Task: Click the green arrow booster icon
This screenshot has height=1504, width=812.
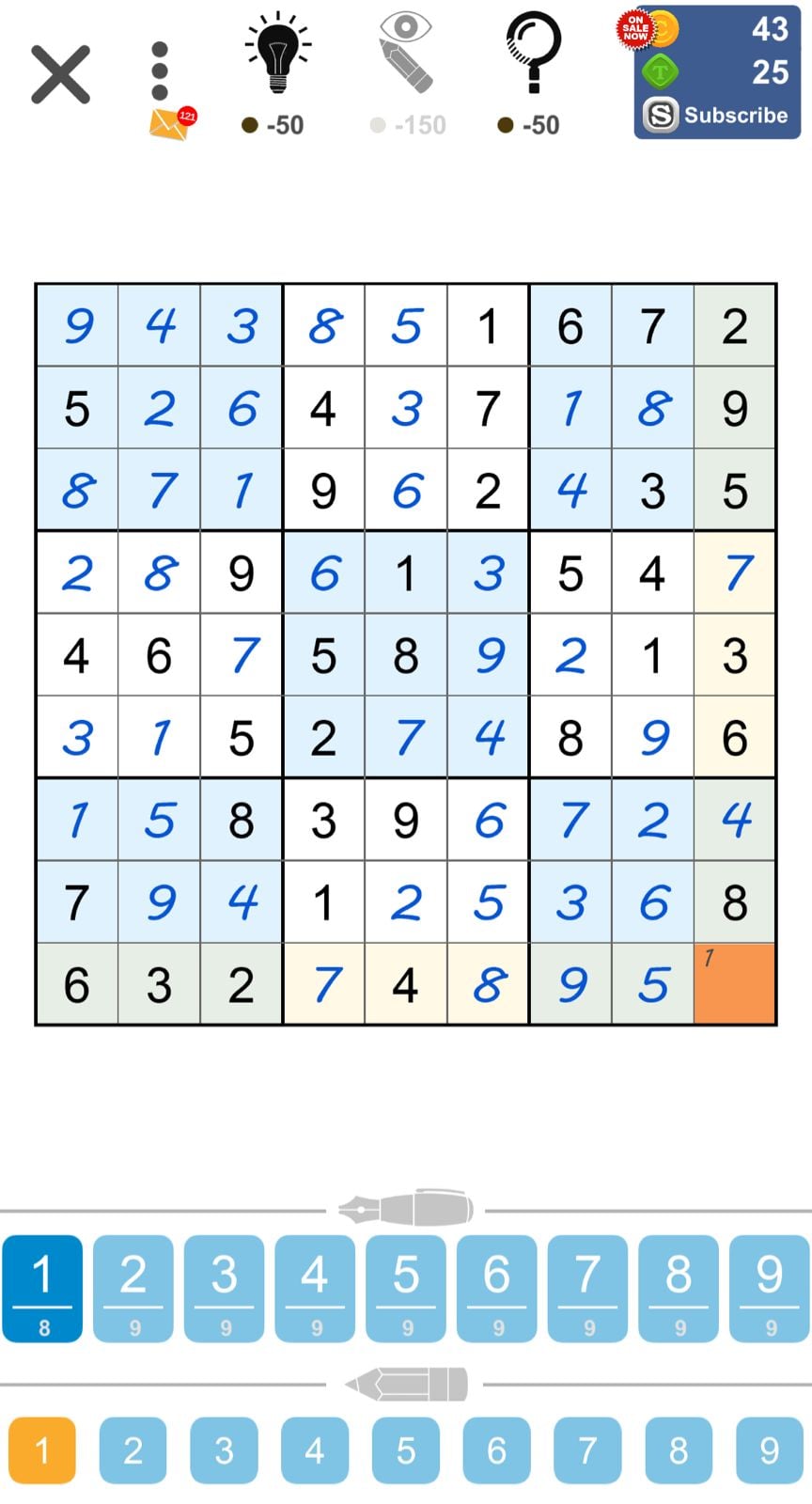Action: click(x=661, y=70)
